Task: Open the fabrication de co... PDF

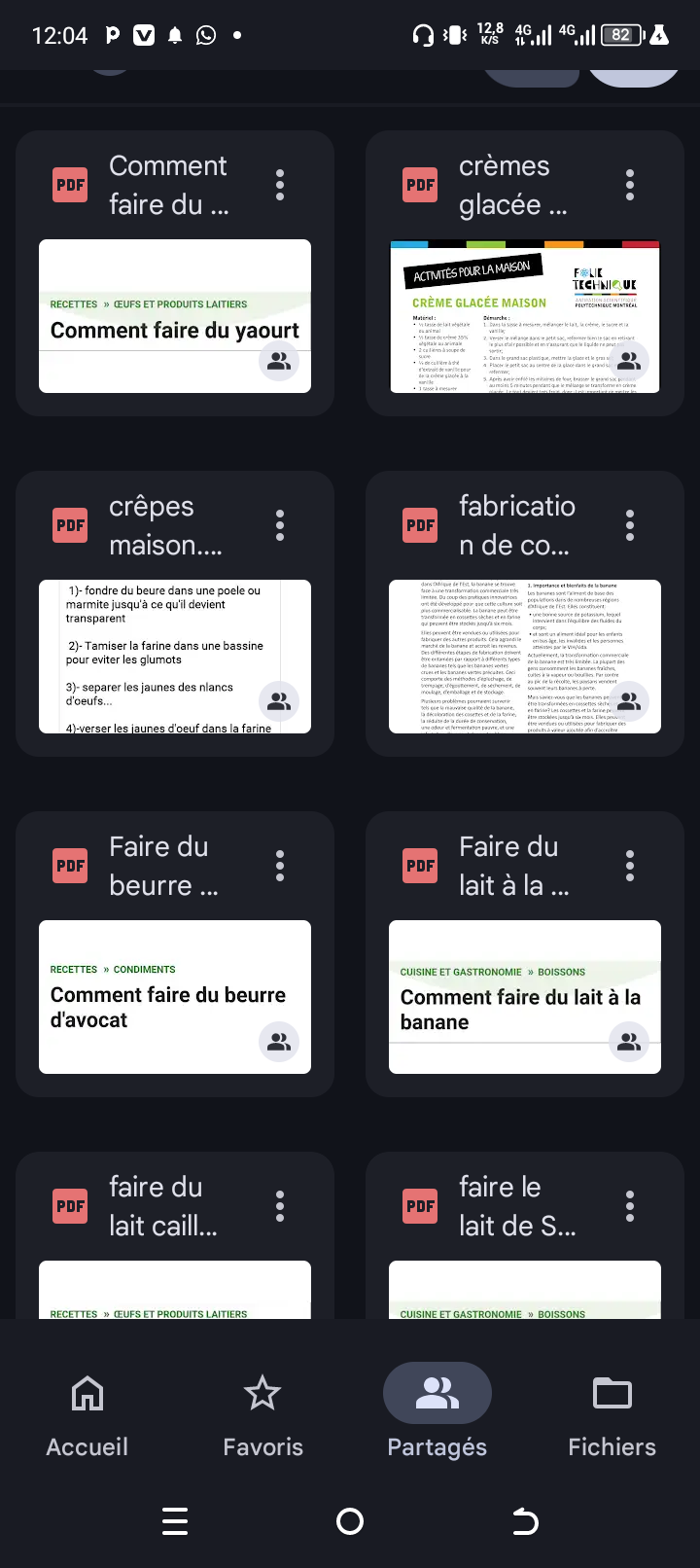Action: click(525, 656)
